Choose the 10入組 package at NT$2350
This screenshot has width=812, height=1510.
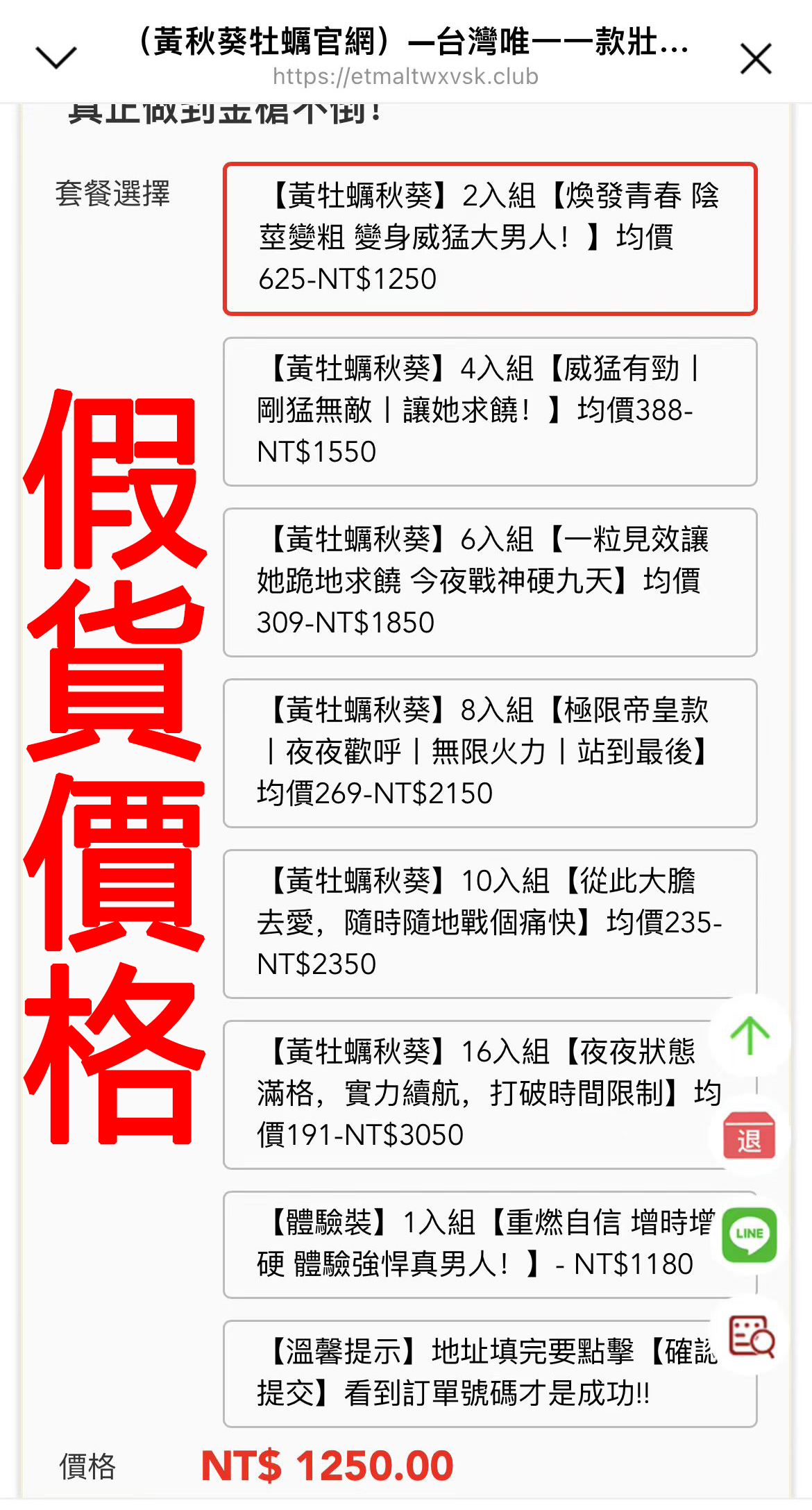coord(489,923)
